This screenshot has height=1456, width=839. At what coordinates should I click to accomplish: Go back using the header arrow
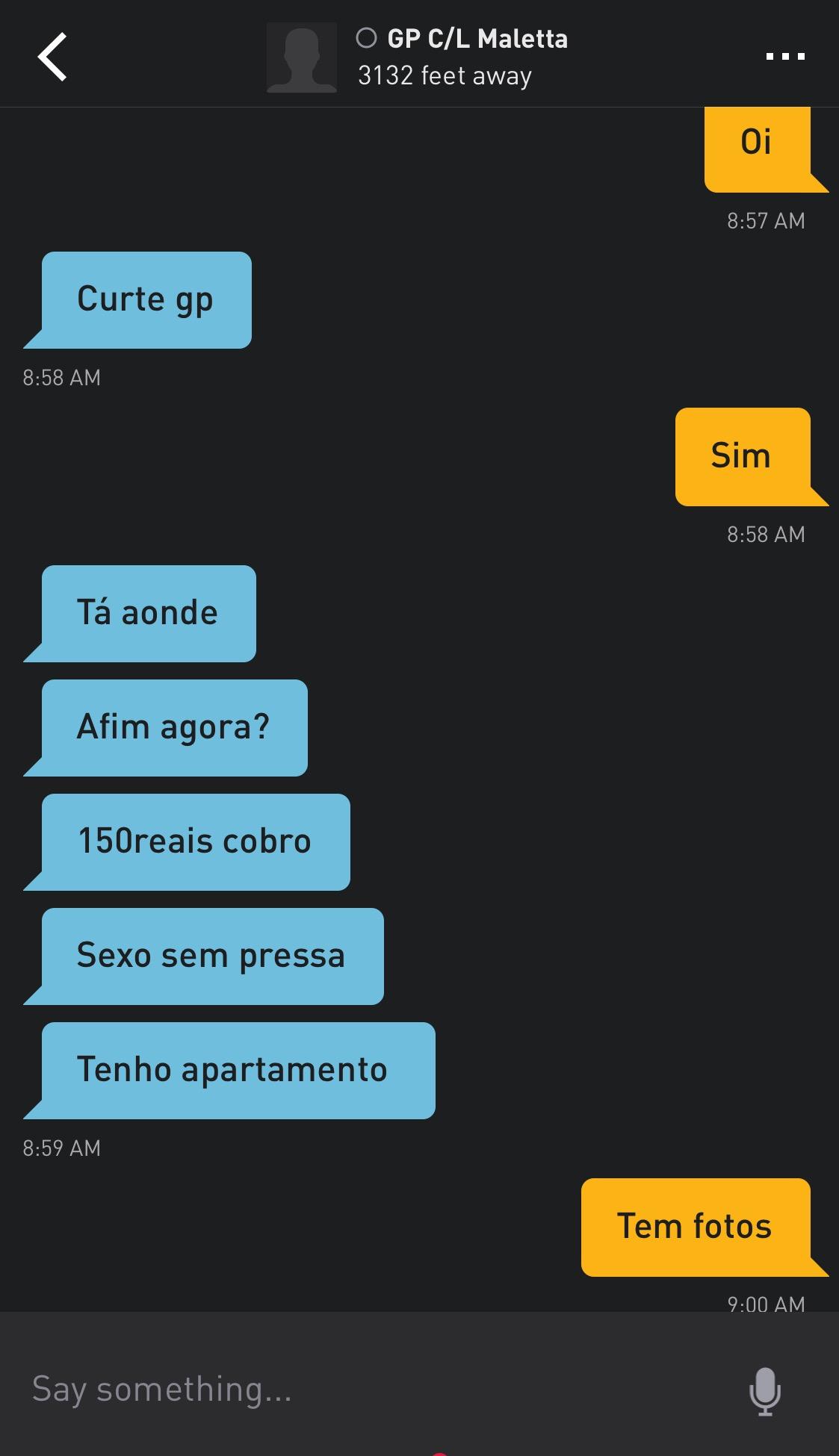[x=52, y=57]
